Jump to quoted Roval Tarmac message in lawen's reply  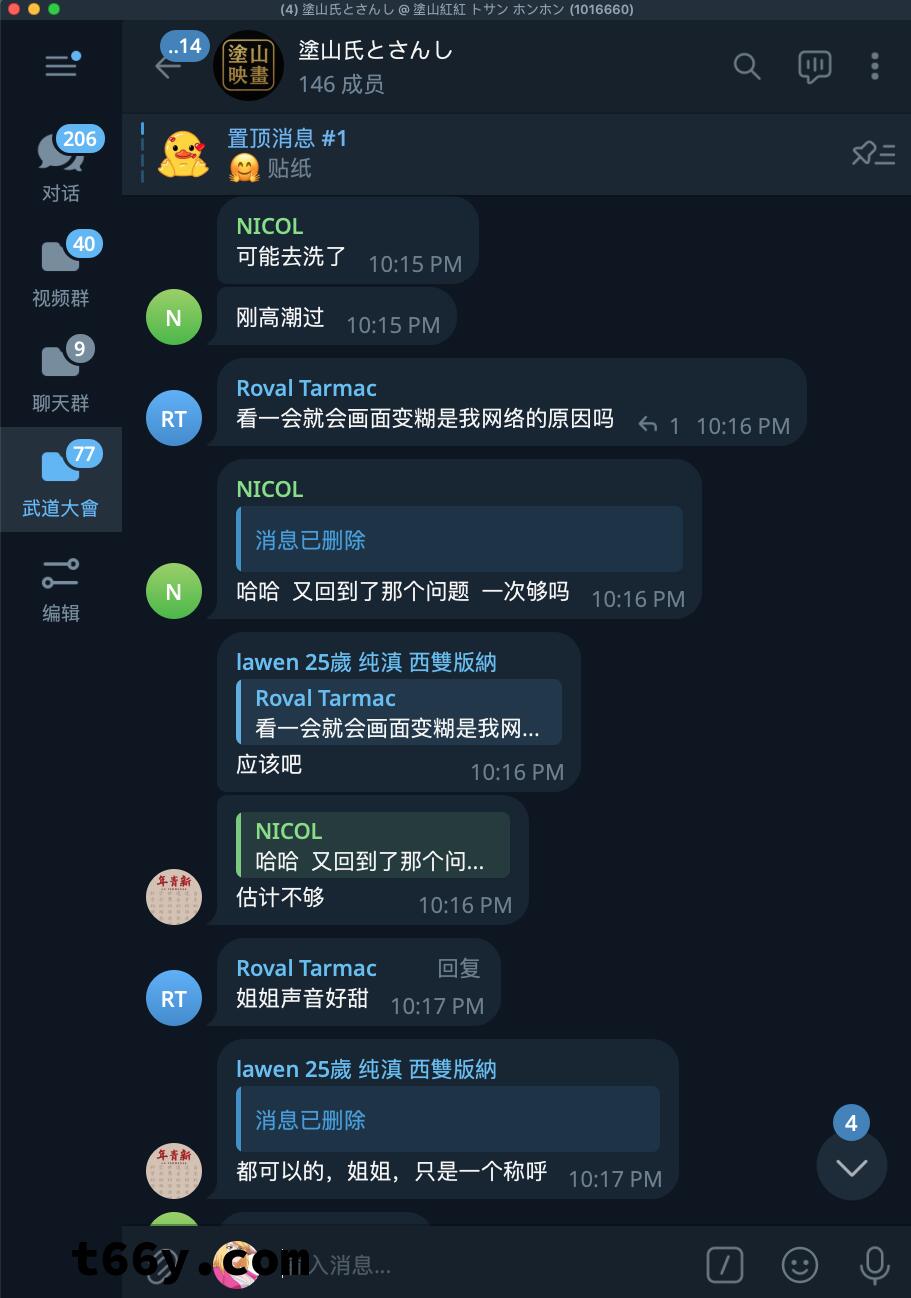pos(398,712)
